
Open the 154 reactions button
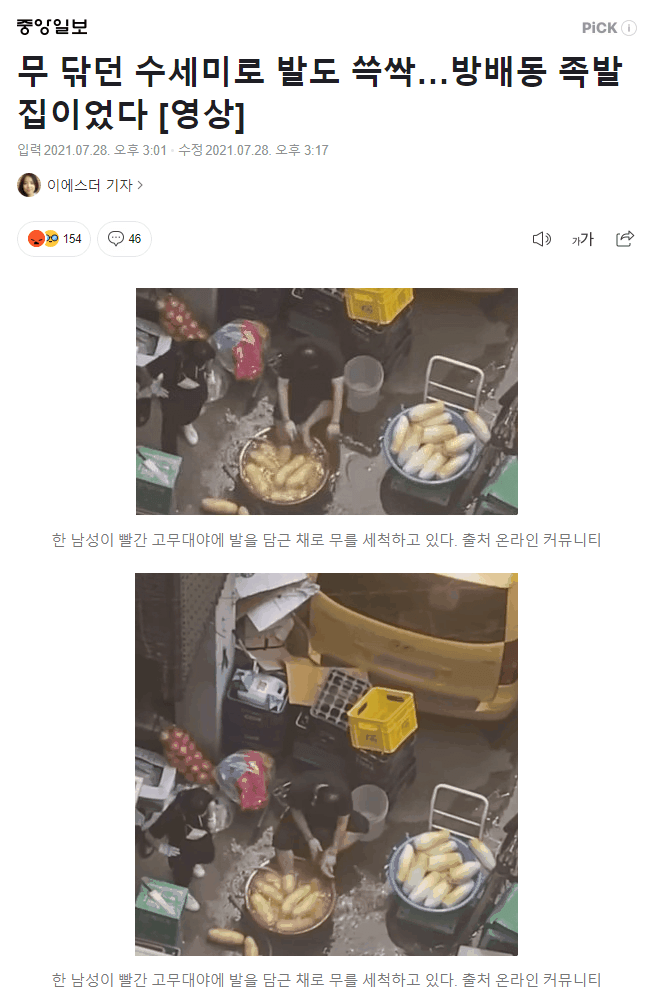tap(55, 239)
